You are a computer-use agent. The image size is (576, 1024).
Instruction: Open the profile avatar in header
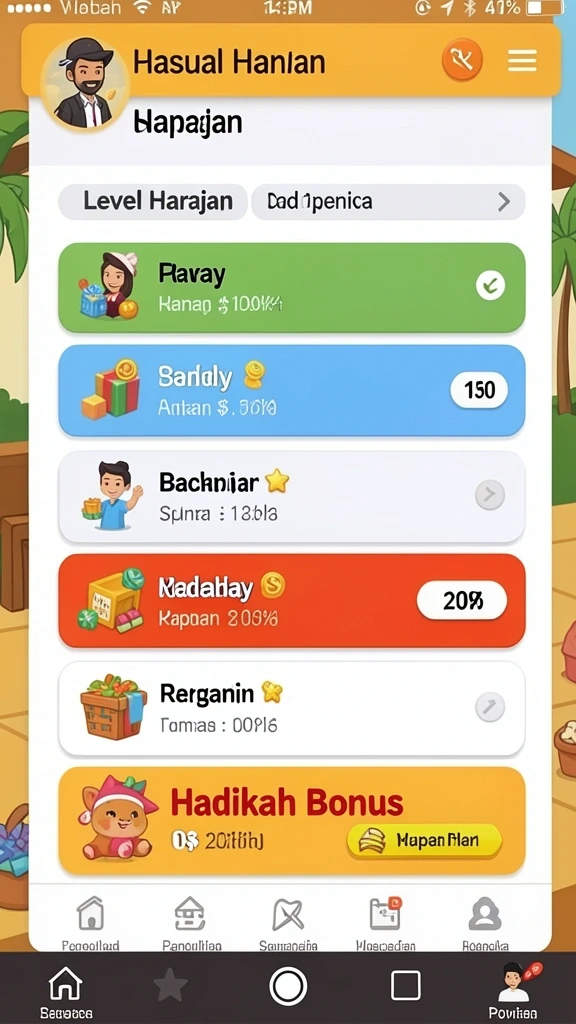(85, 84)
